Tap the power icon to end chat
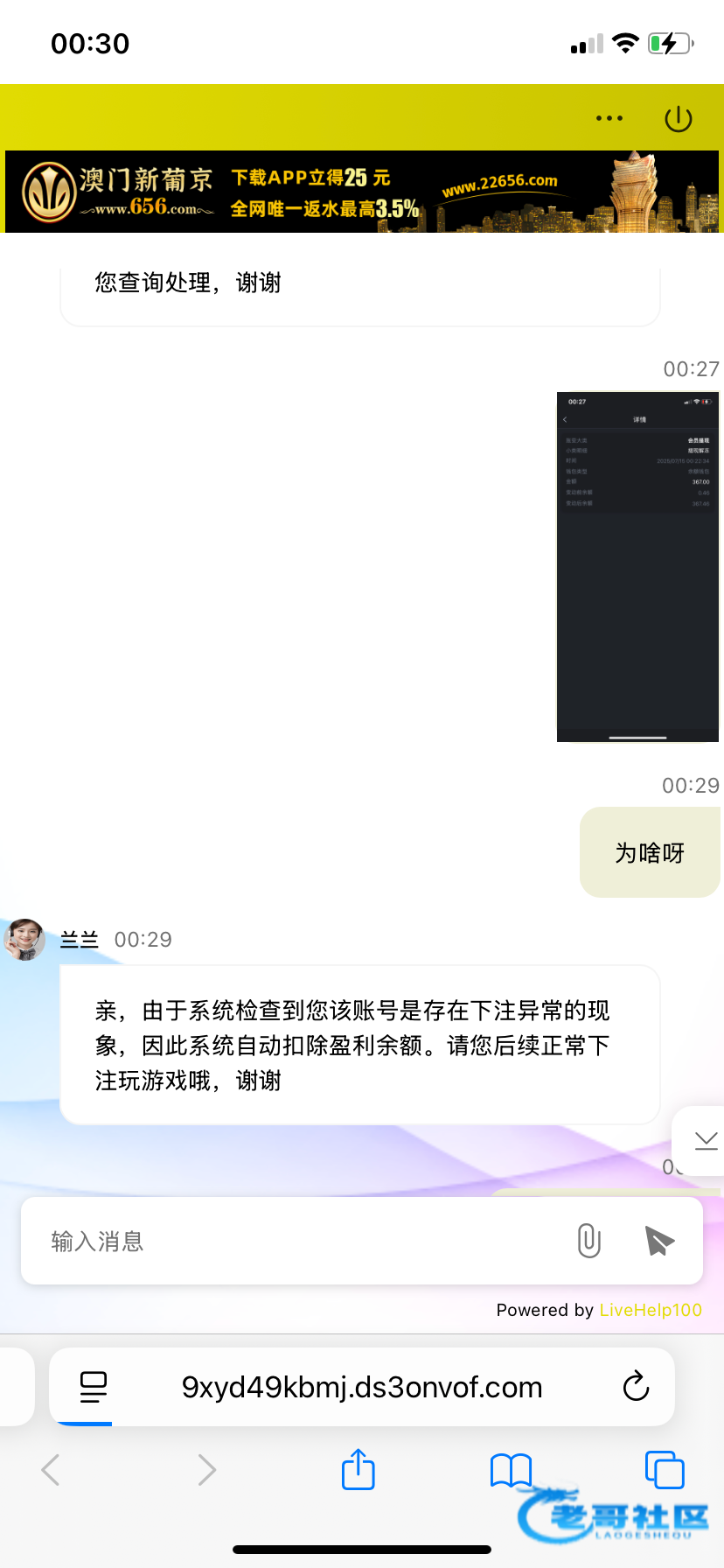This screenshot has height=1568, width=724. [x=678, y=119]
